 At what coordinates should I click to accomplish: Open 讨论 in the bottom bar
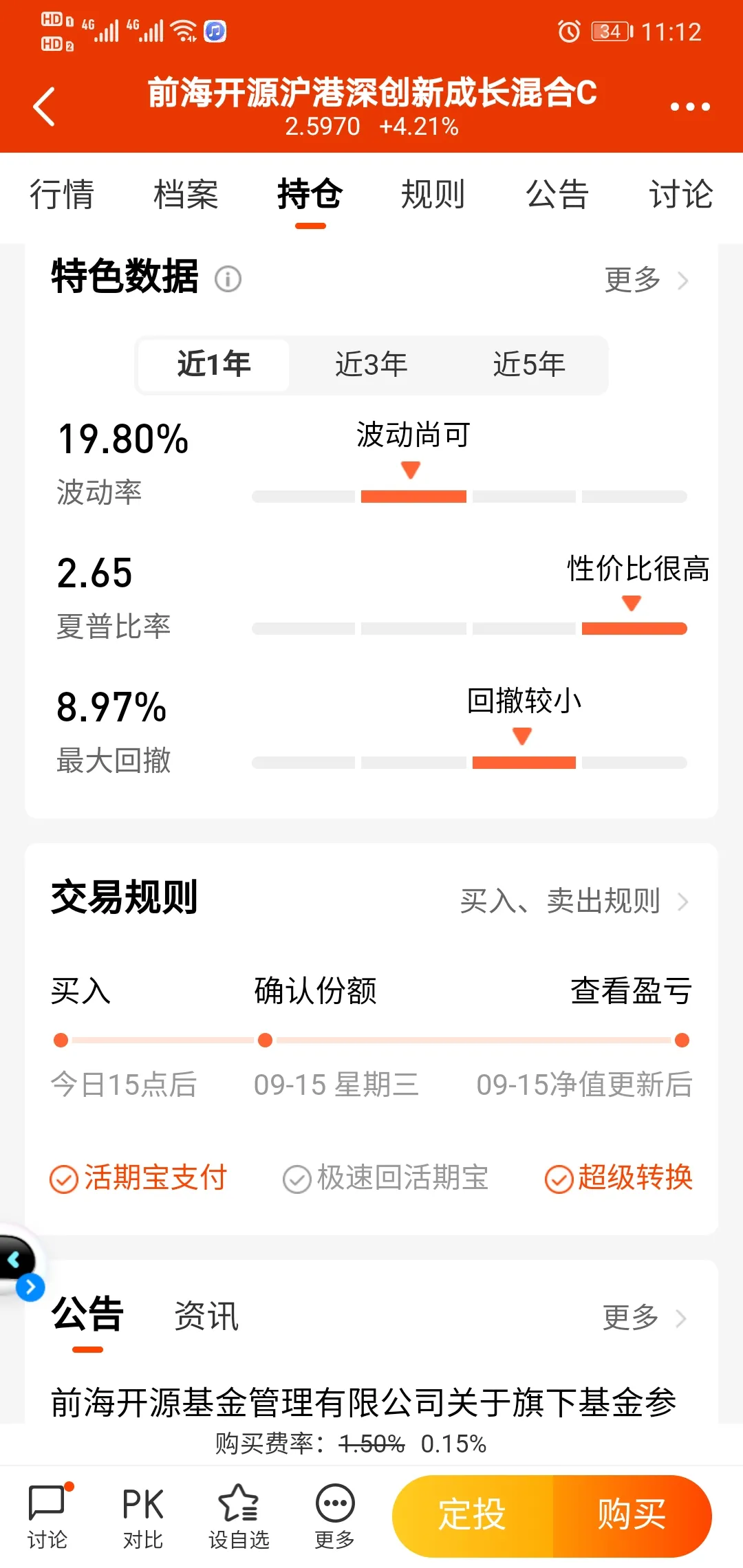pos(47,1516)
